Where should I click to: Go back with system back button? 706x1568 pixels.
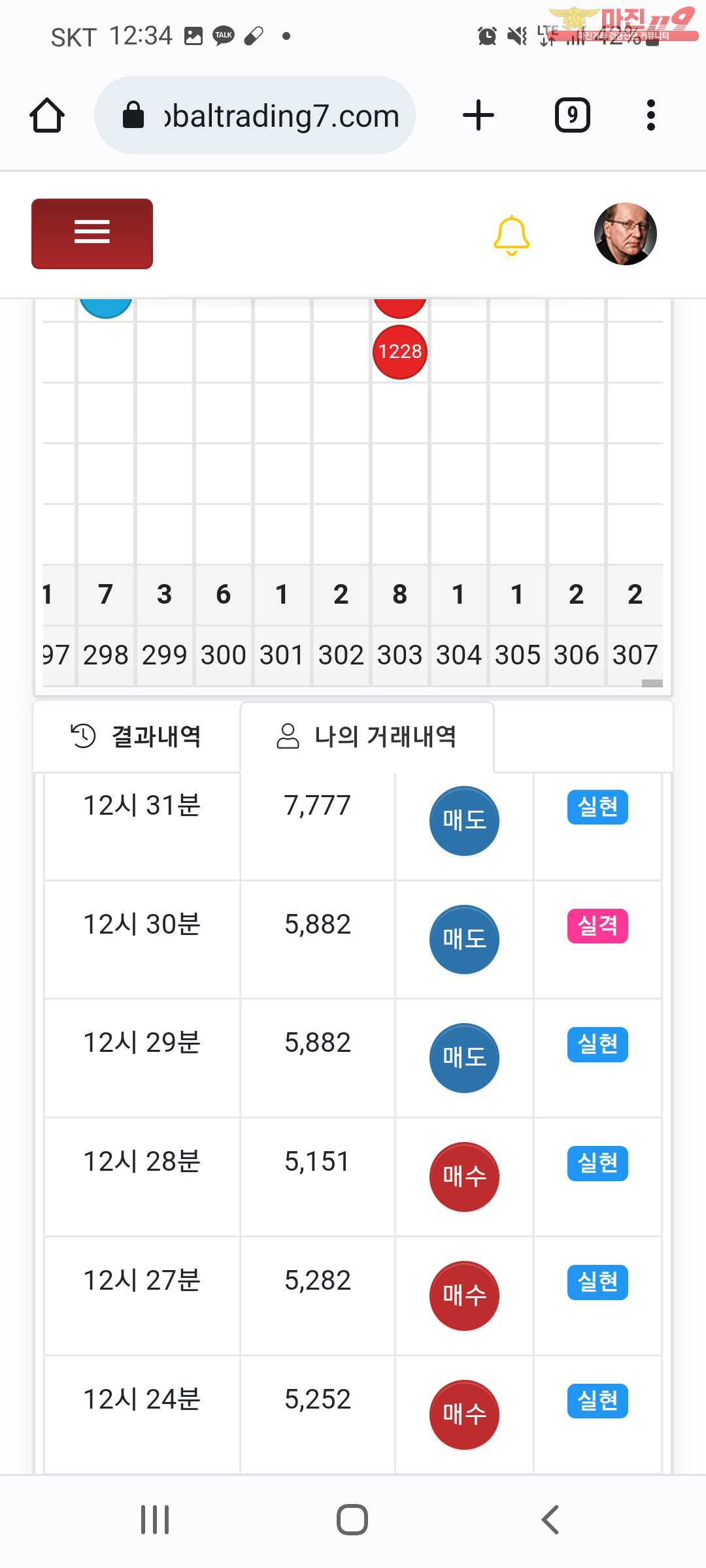coord(550,1519)
